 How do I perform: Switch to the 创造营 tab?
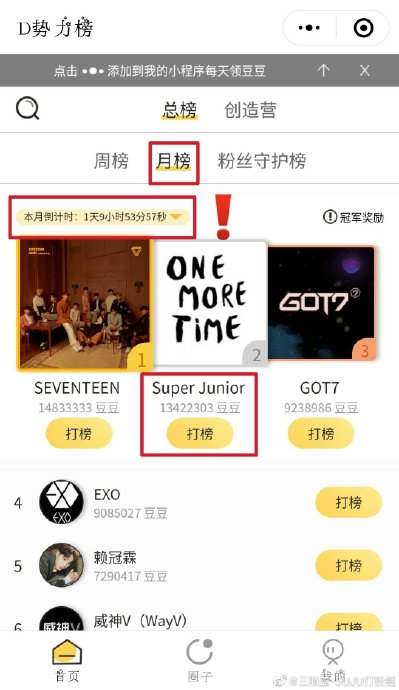pyautogui.click(x=250, y=110)
